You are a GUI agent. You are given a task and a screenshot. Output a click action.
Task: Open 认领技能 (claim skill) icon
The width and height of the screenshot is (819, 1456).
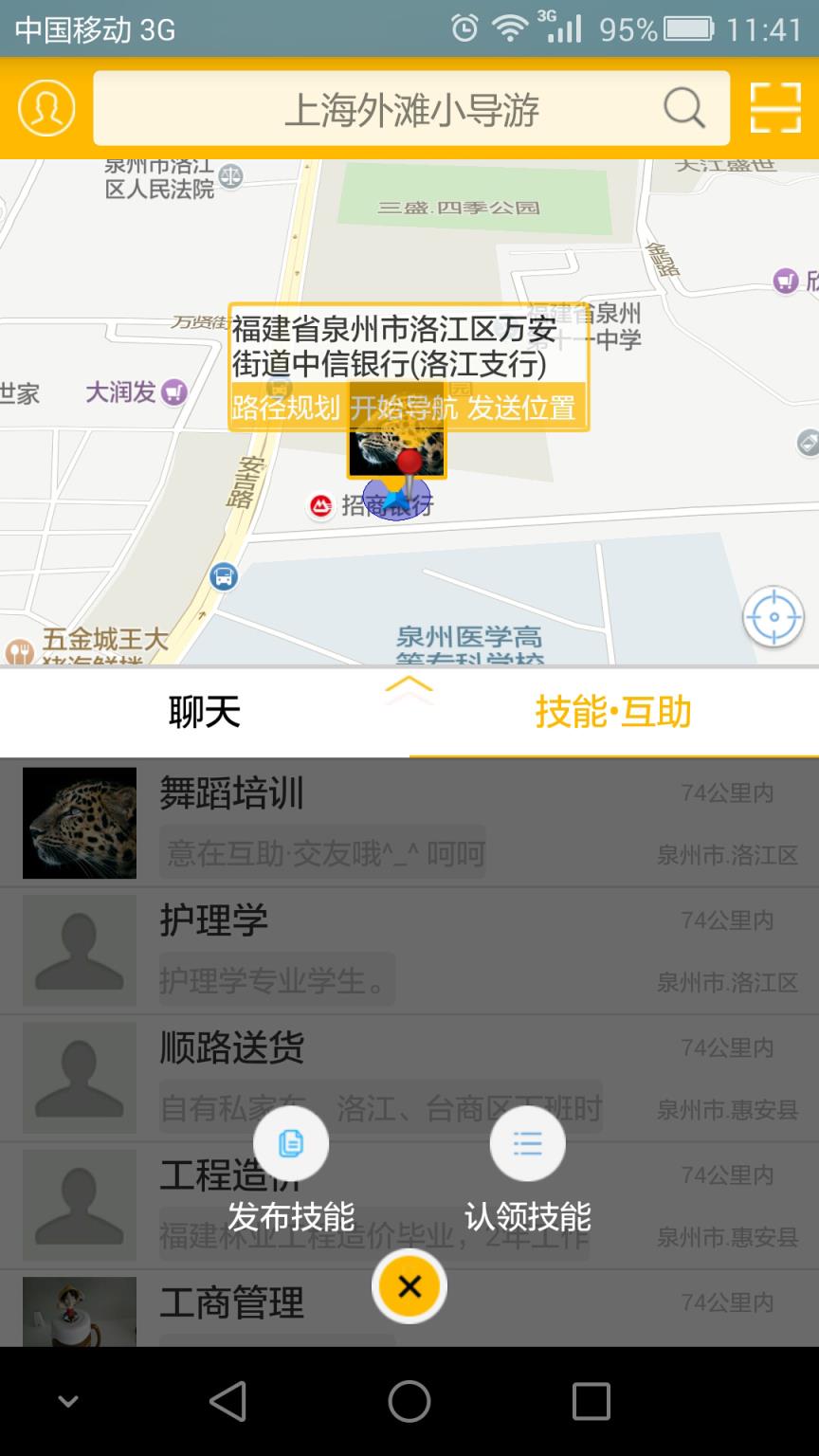528,1144
